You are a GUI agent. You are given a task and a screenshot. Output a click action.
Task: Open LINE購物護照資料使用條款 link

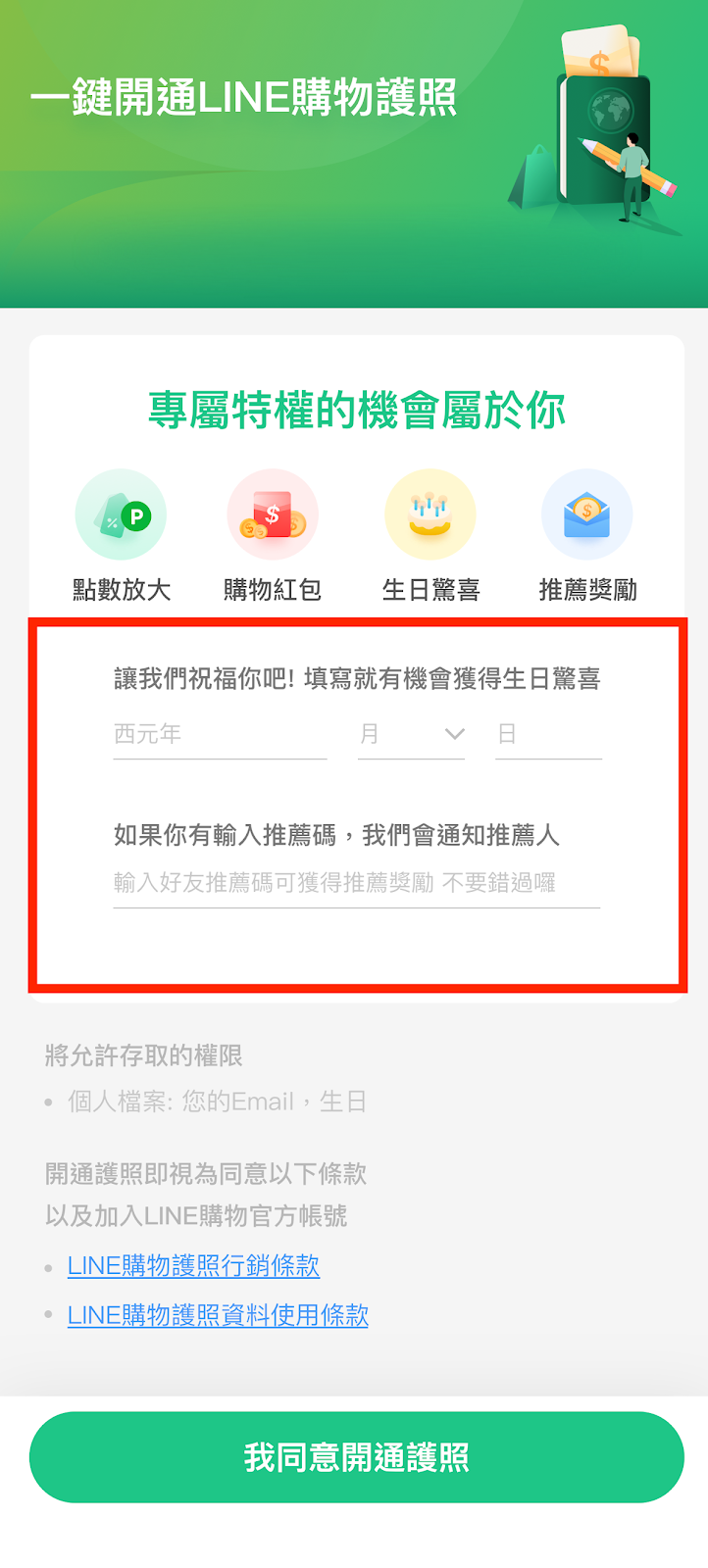pyautogui.click(x=218, y=1315)
